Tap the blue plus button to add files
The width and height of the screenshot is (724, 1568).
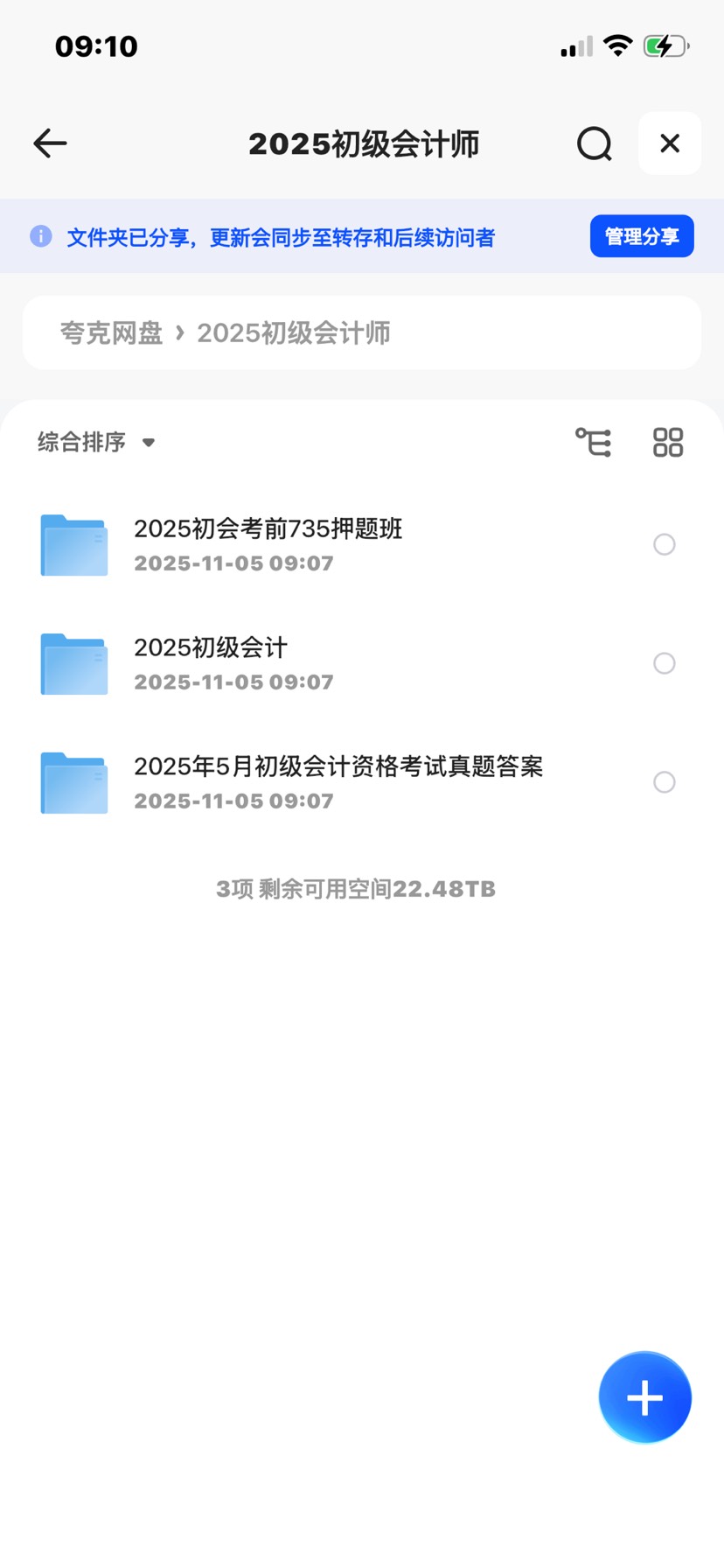coord(644,1396)
